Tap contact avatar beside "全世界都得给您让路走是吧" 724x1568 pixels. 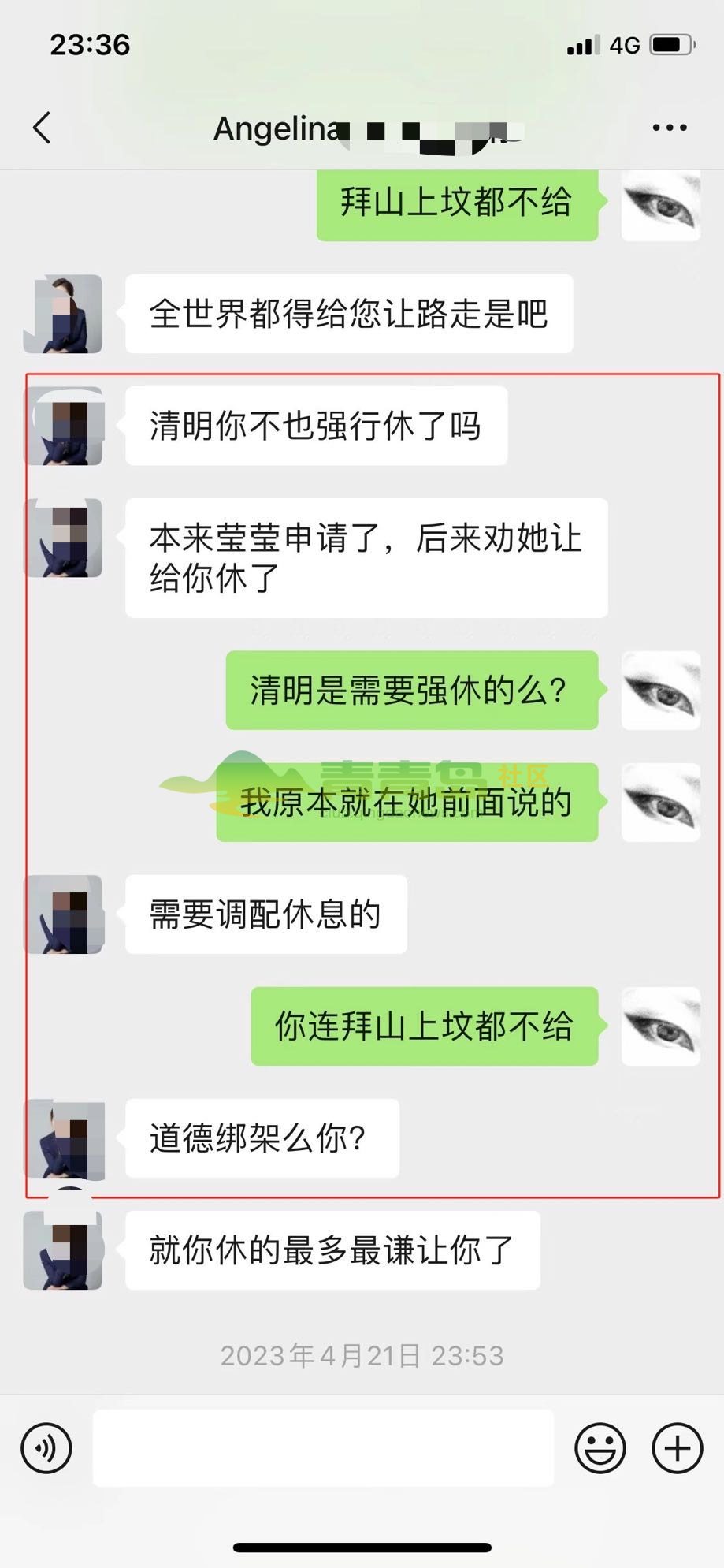63,314
